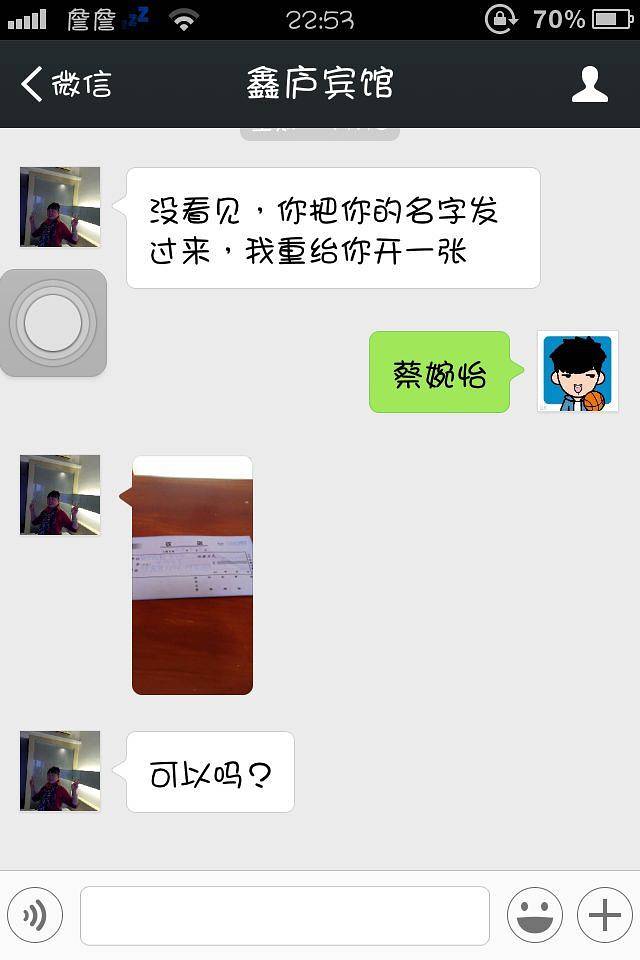View sender avatar next to 可以吗？
Image resolution: width=640 pixels, height=960 pixels.
click(x=60, y=771)
